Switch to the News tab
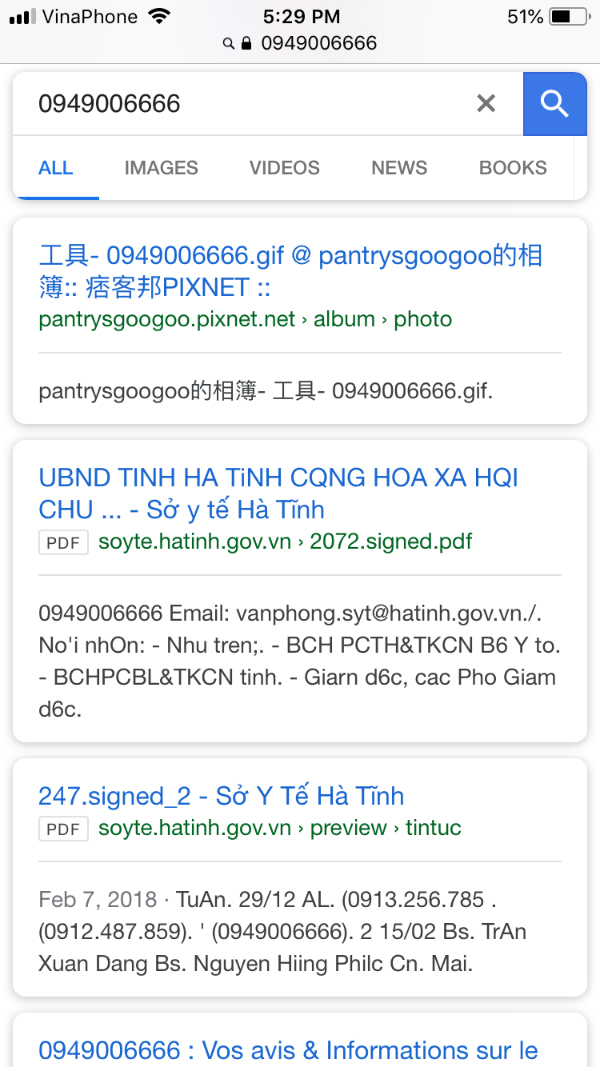Viewport: 600px width, 1067px height. click(x=399, y=168)
